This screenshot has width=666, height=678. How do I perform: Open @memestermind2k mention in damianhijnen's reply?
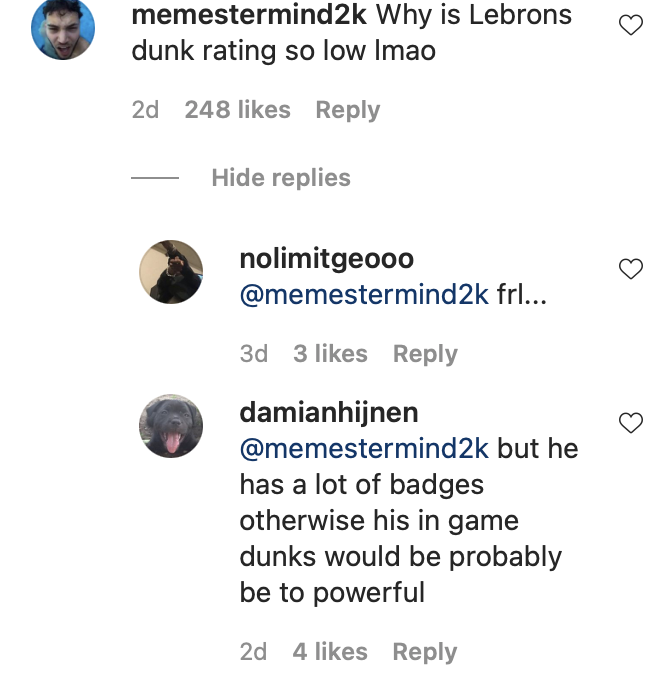click(x=364, y=449)
